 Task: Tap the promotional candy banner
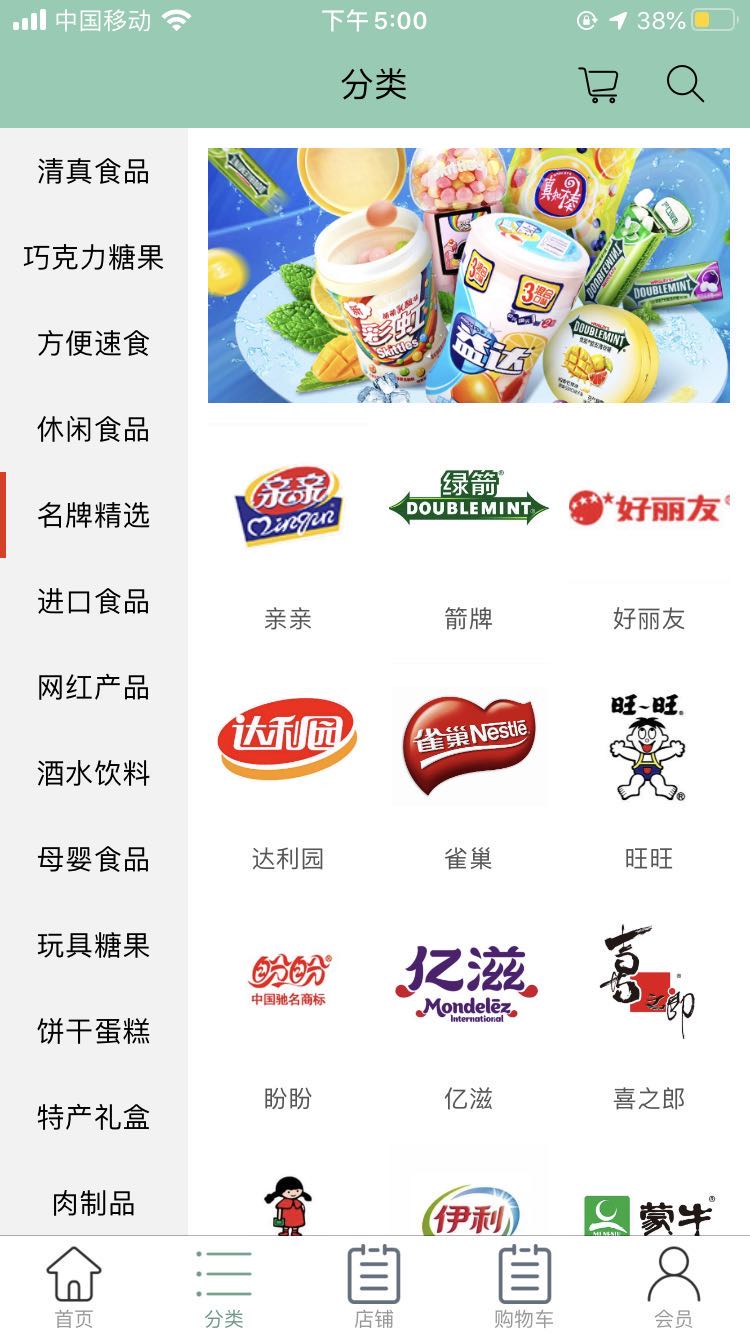(468, 272)
